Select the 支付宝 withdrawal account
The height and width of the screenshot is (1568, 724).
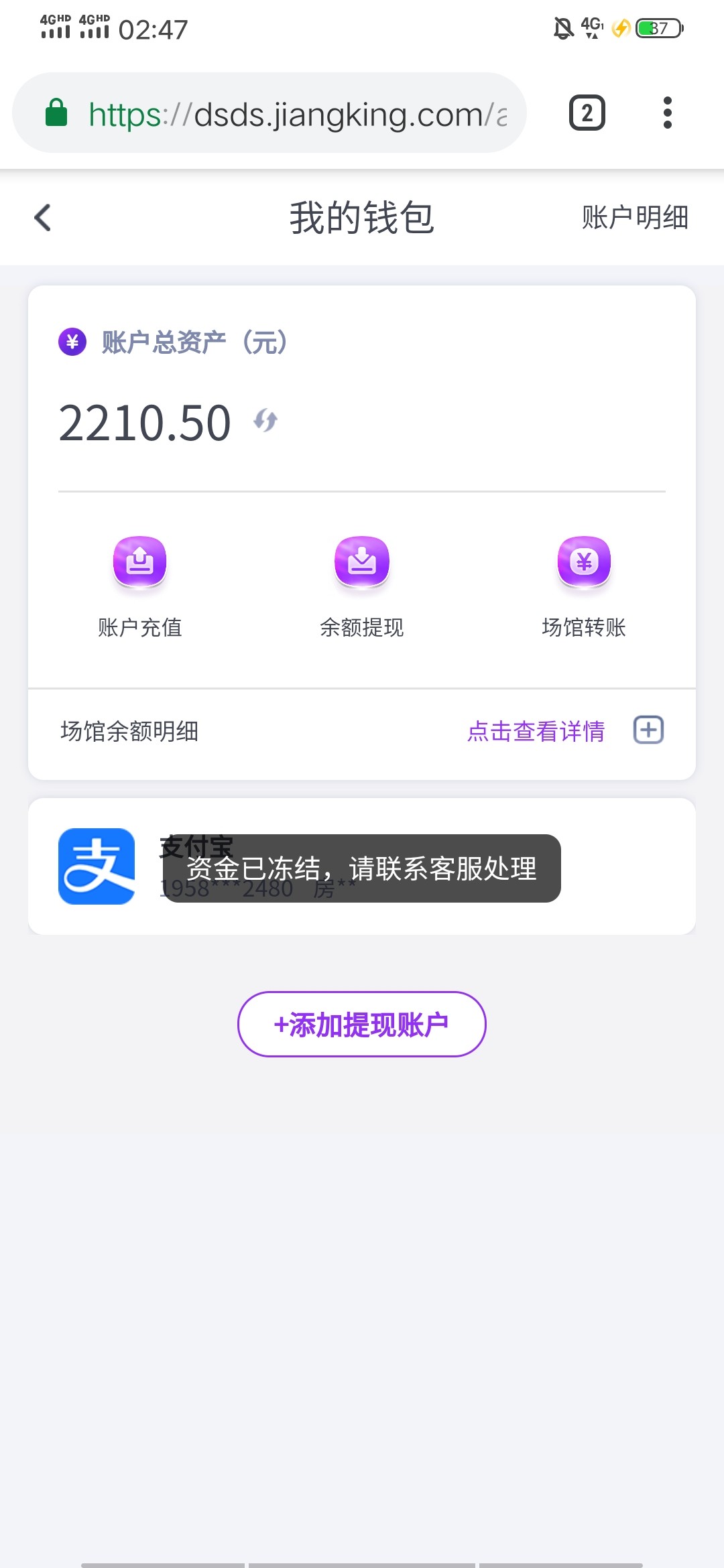(x=362, y=866)
